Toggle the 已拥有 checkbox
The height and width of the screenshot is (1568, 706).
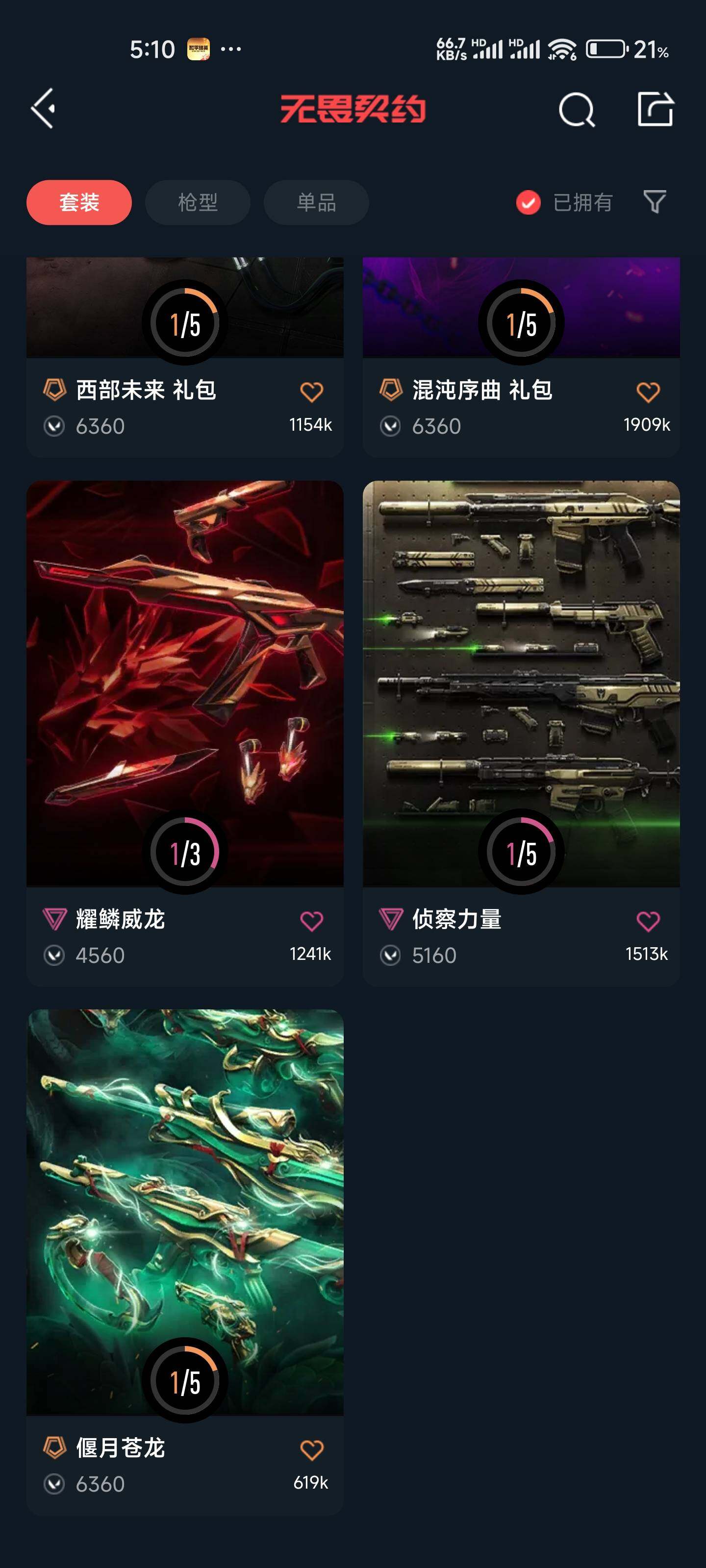(x=528, y=203)
